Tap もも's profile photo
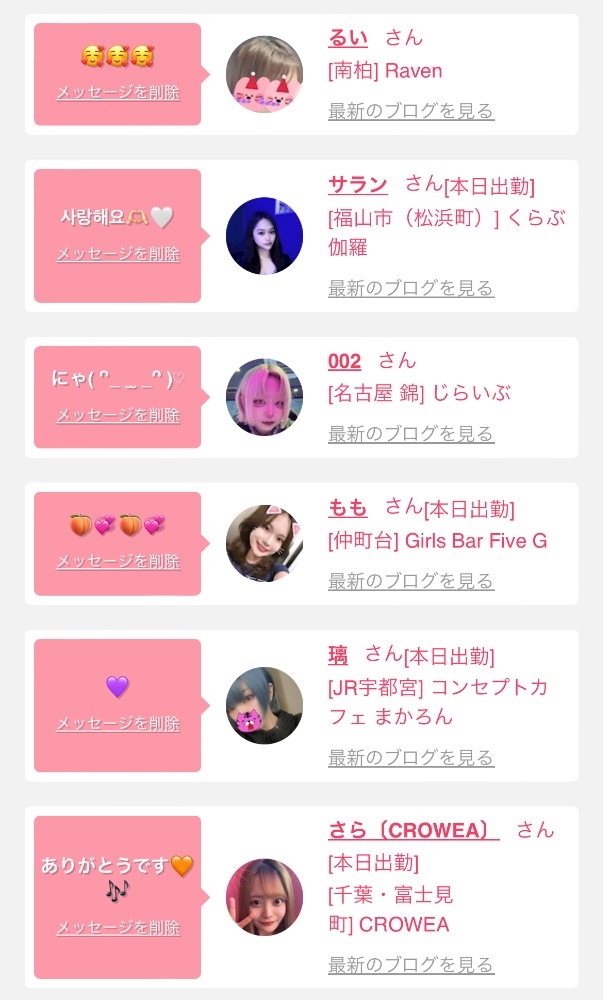Screen dimensions: 603x1000 [264, 543]
